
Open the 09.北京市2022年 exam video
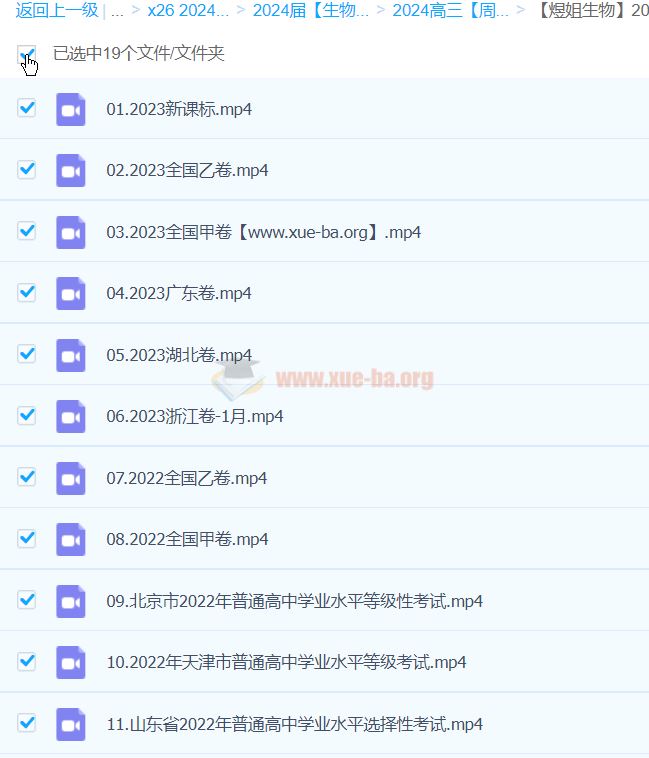295,601
